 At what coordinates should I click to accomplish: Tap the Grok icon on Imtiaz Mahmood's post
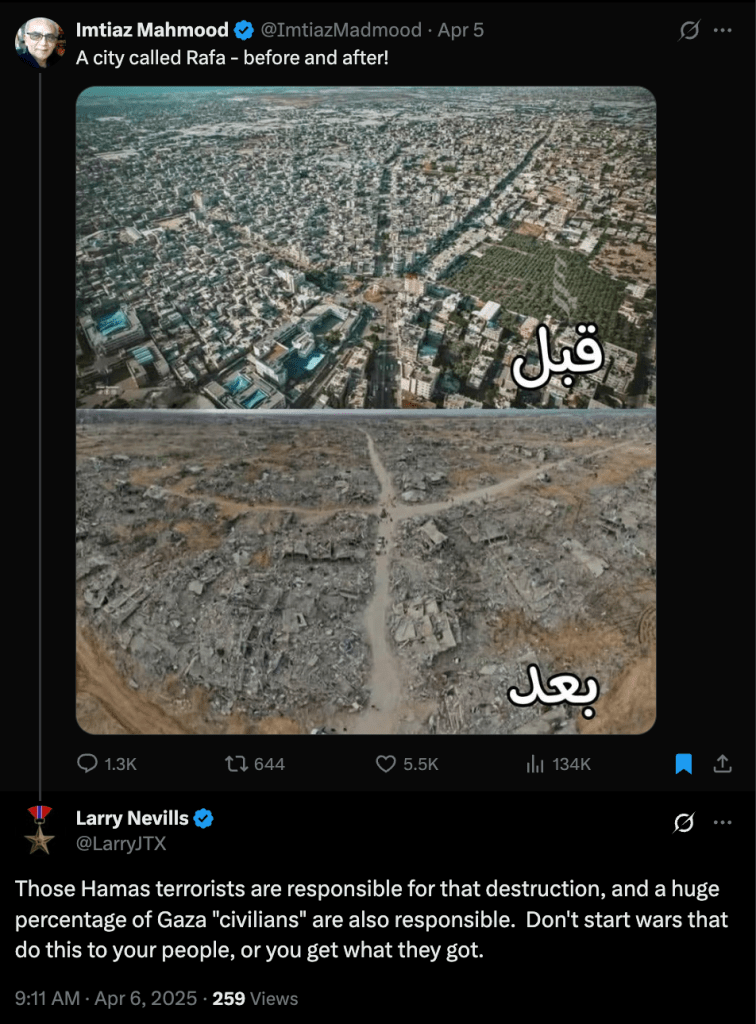point(689,30)
